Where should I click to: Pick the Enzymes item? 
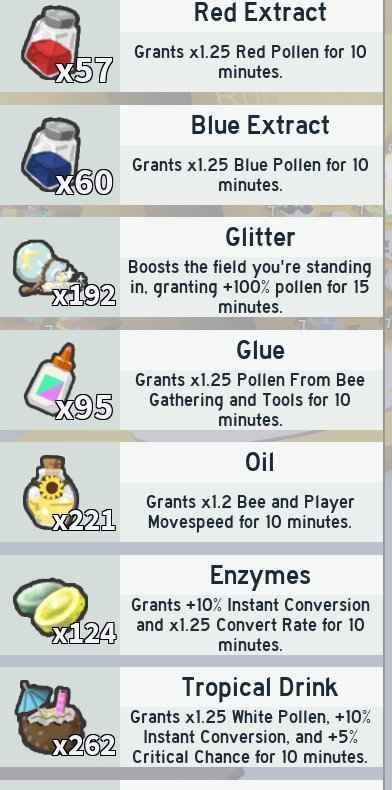191,605
